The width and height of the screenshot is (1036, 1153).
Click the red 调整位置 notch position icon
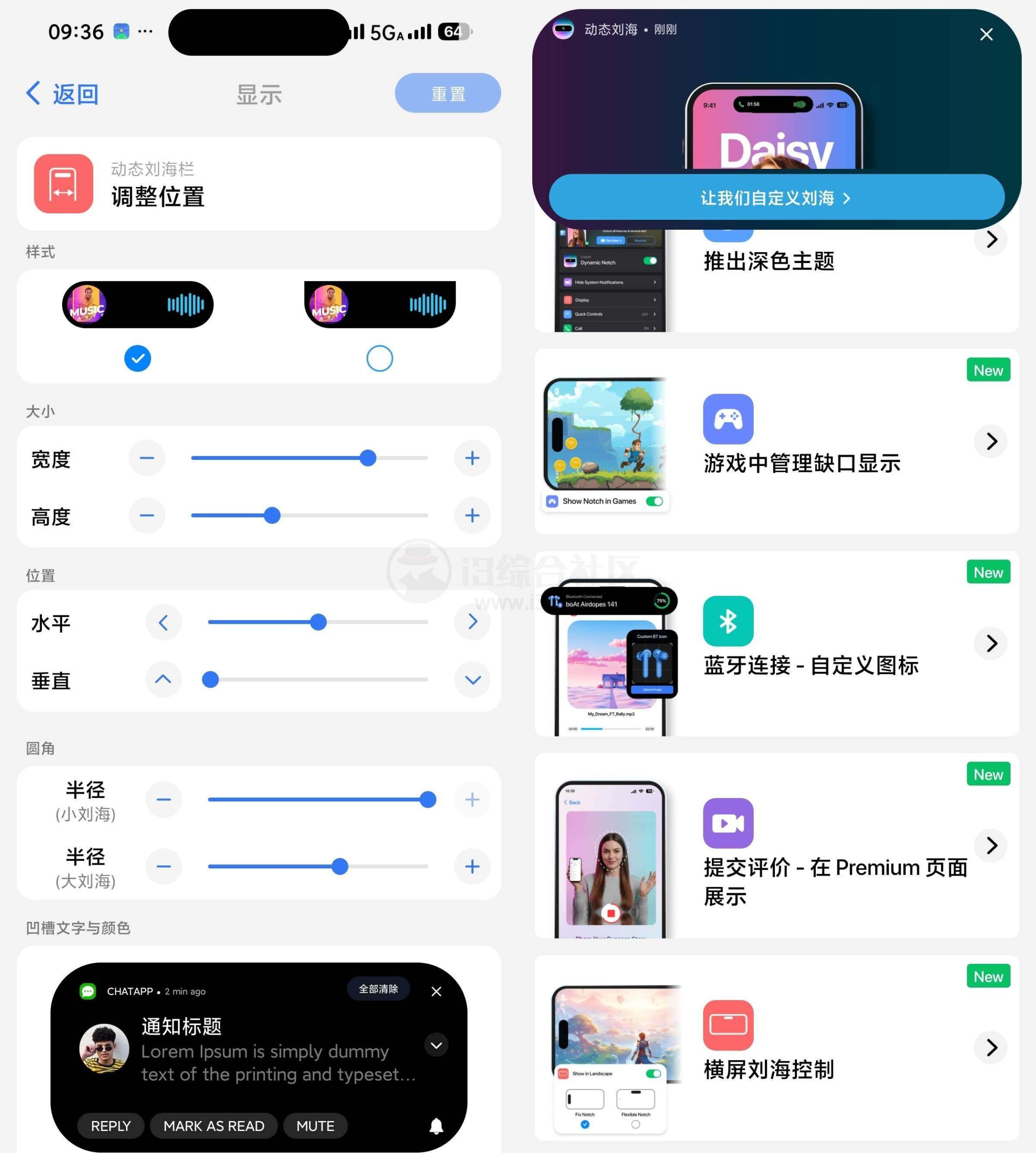(x=63, y=184)
